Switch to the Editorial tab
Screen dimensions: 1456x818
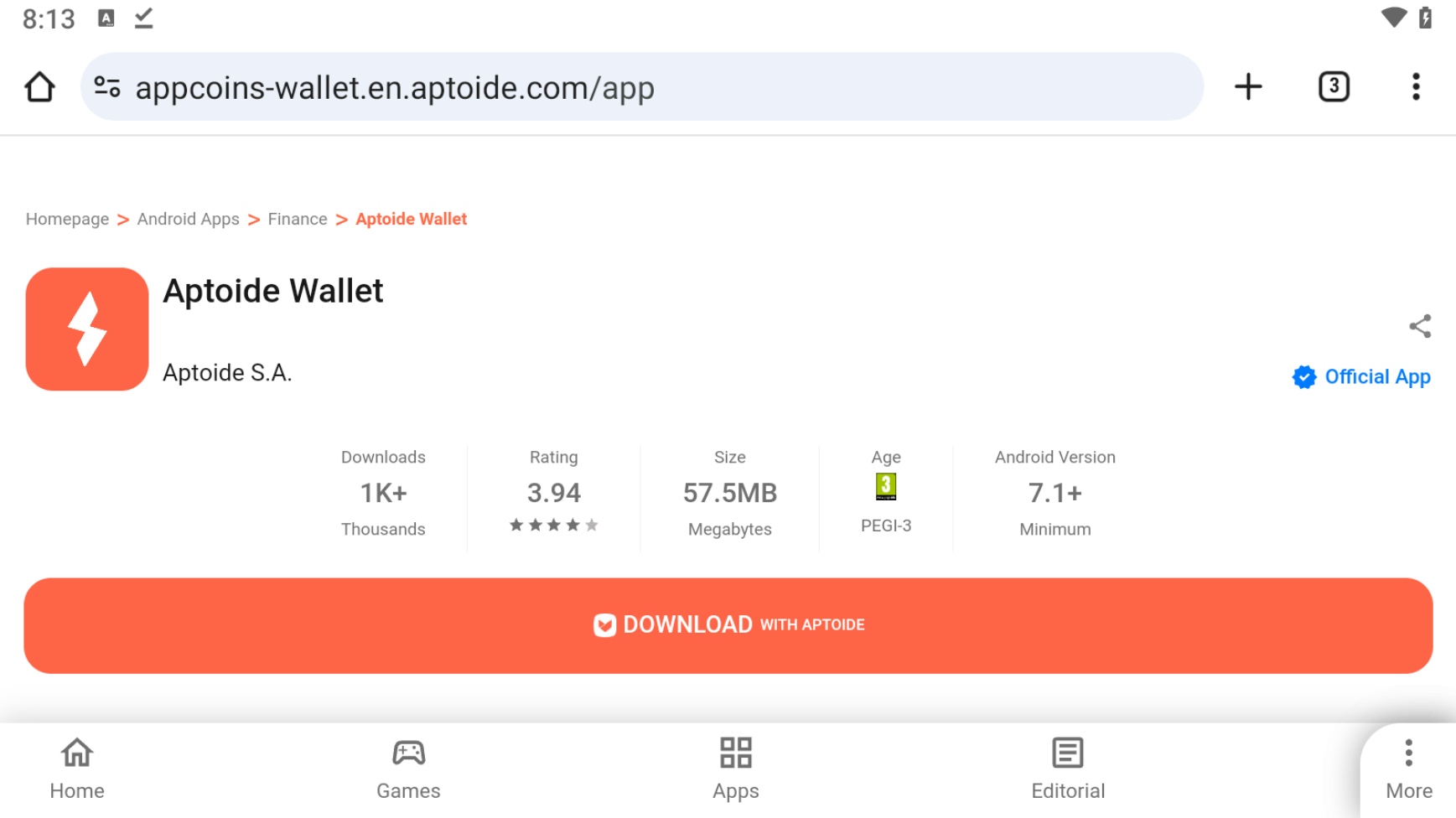click(1068, 769)
